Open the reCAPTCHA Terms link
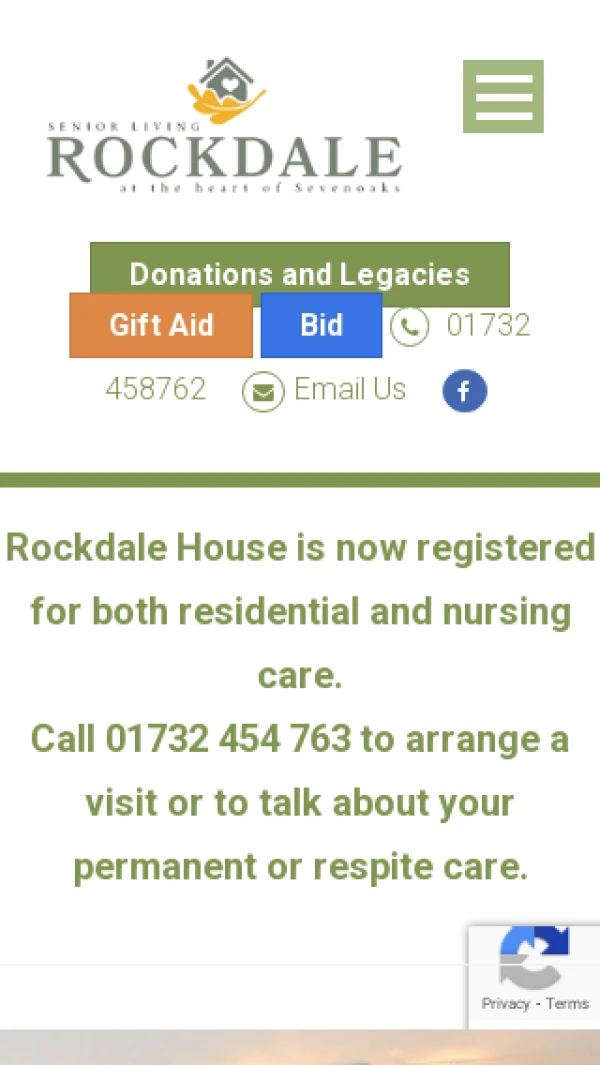 (x=567, y=1003)
